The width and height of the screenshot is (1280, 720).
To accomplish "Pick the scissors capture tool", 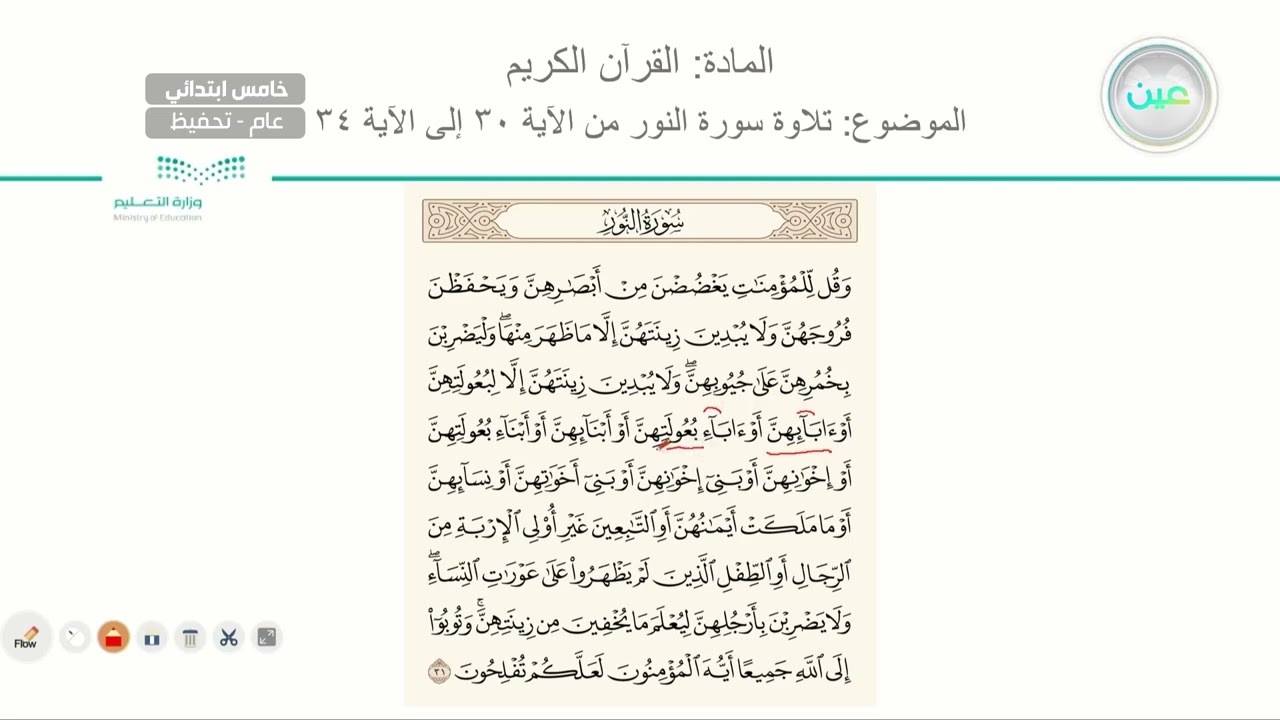I will (229, 637).
